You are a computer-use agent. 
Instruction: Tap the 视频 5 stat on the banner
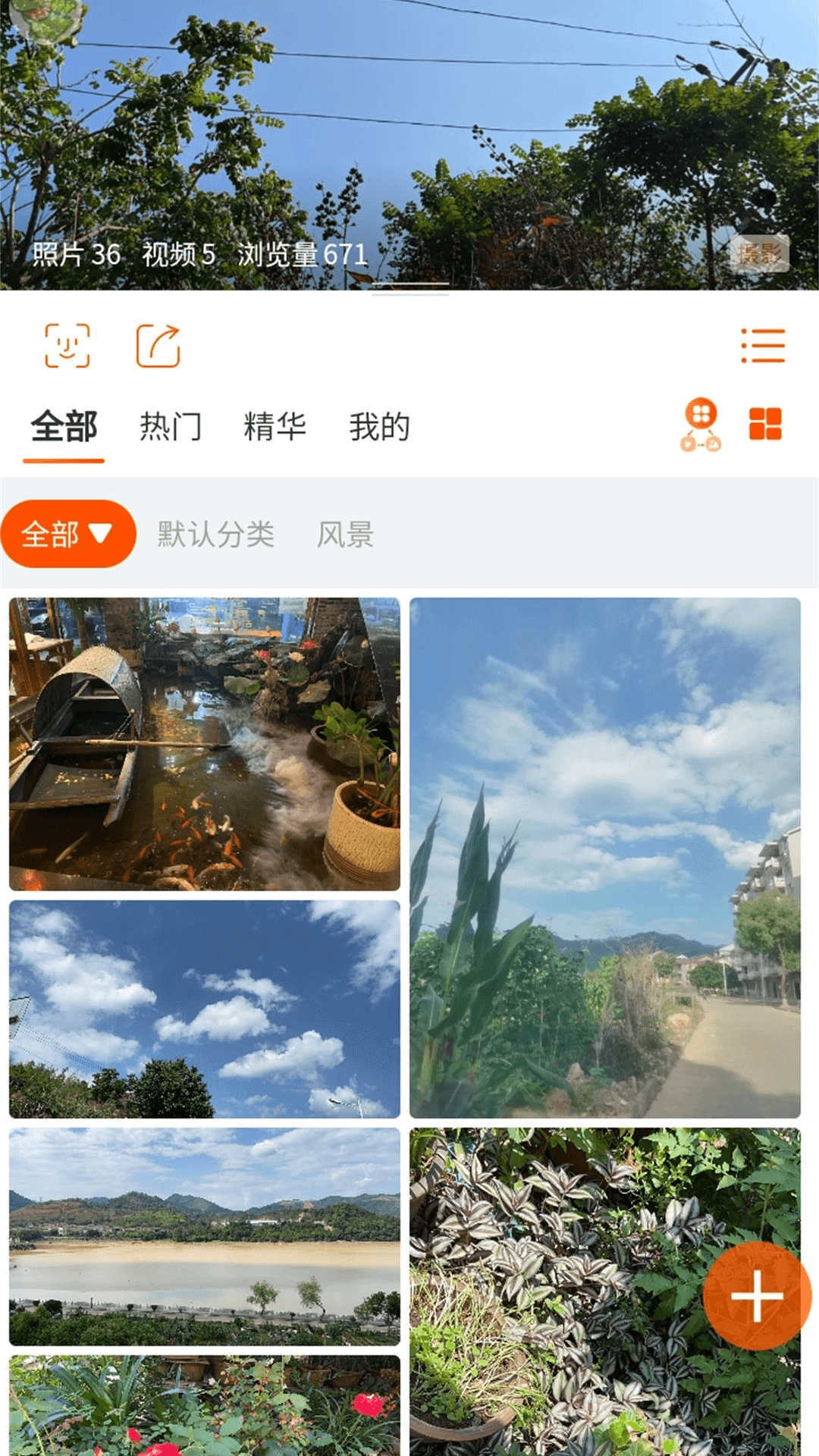click(x=178, y=256)
